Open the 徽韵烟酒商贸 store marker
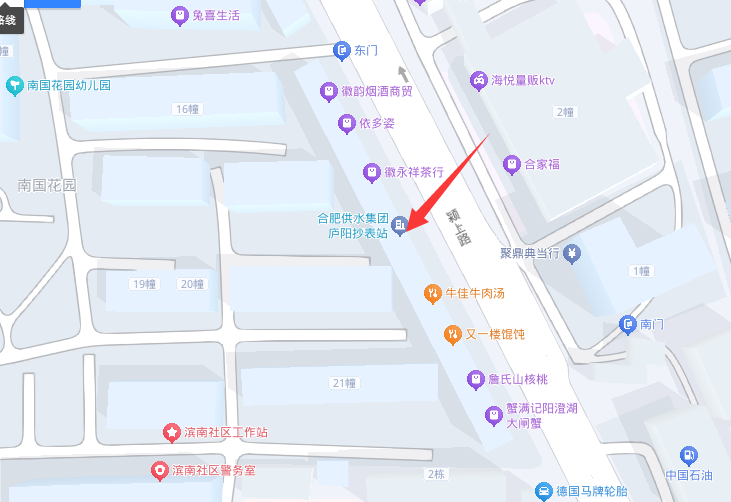Viewport: 731px width, 502px height. (326, 91)
